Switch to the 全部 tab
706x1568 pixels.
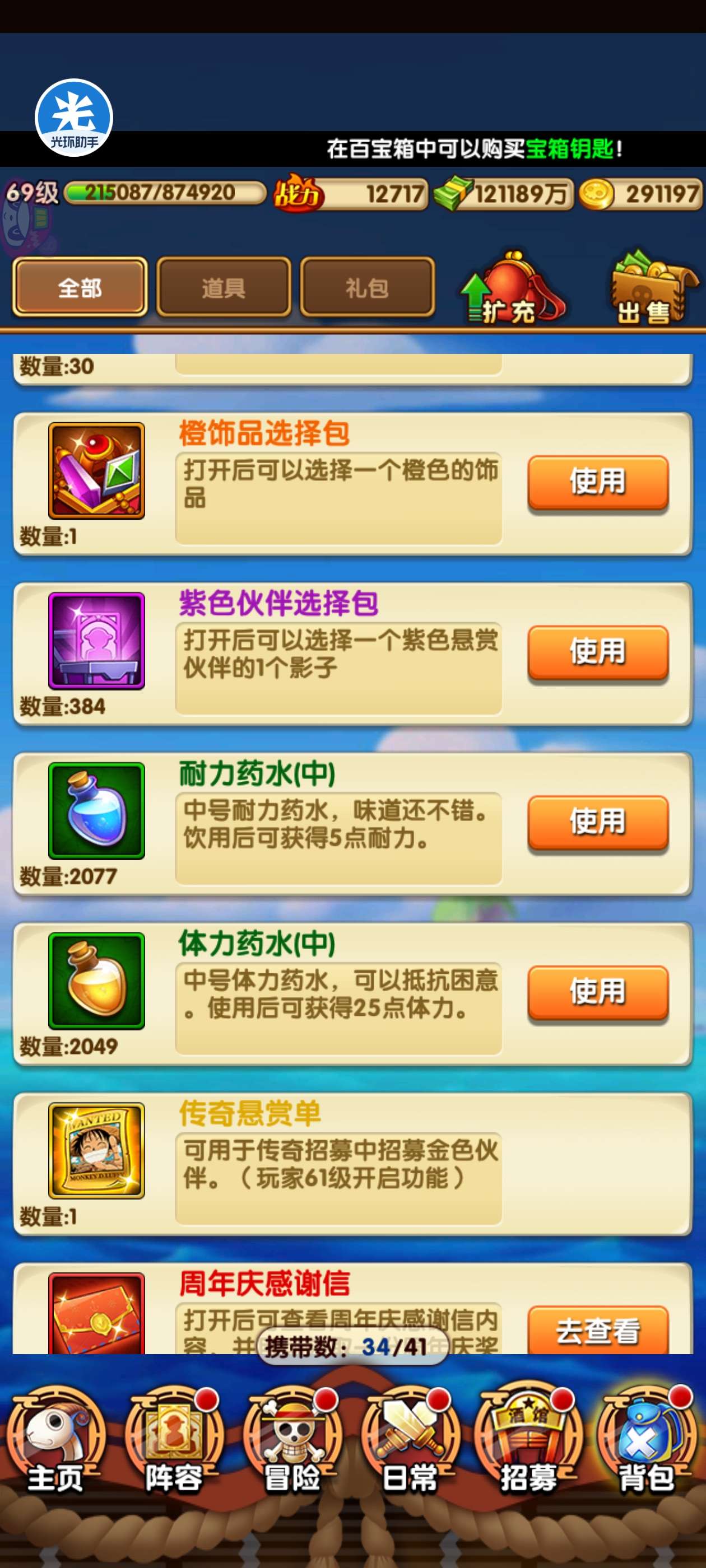click(x=80, y=287)
